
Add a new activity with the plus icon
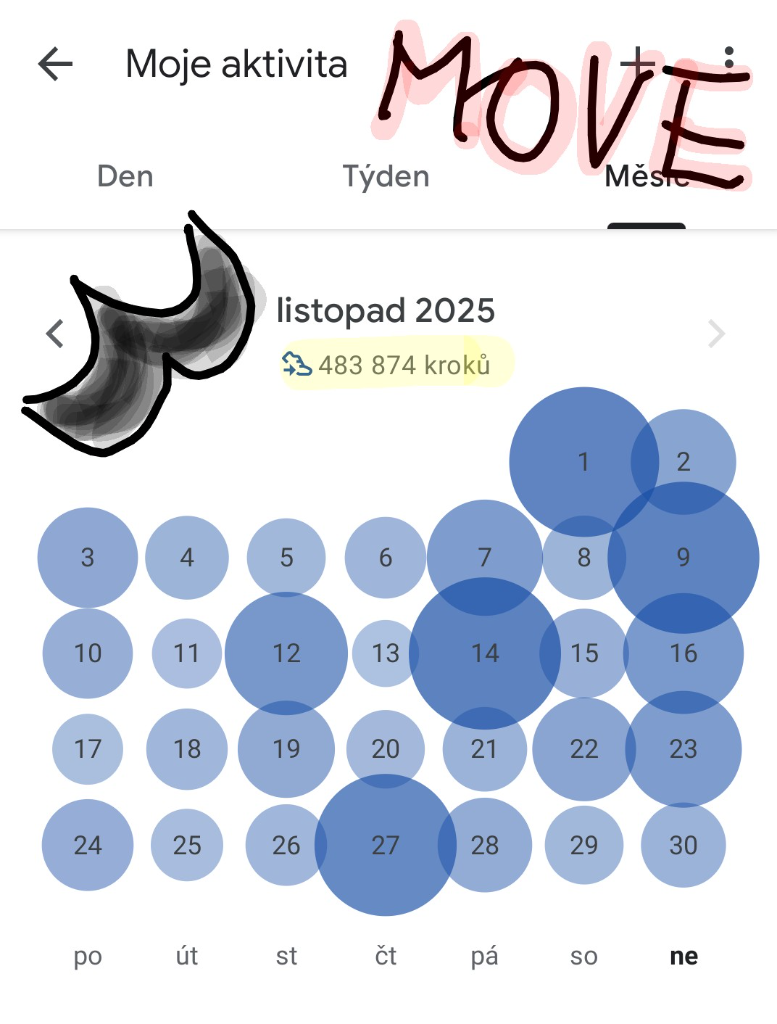637,62
